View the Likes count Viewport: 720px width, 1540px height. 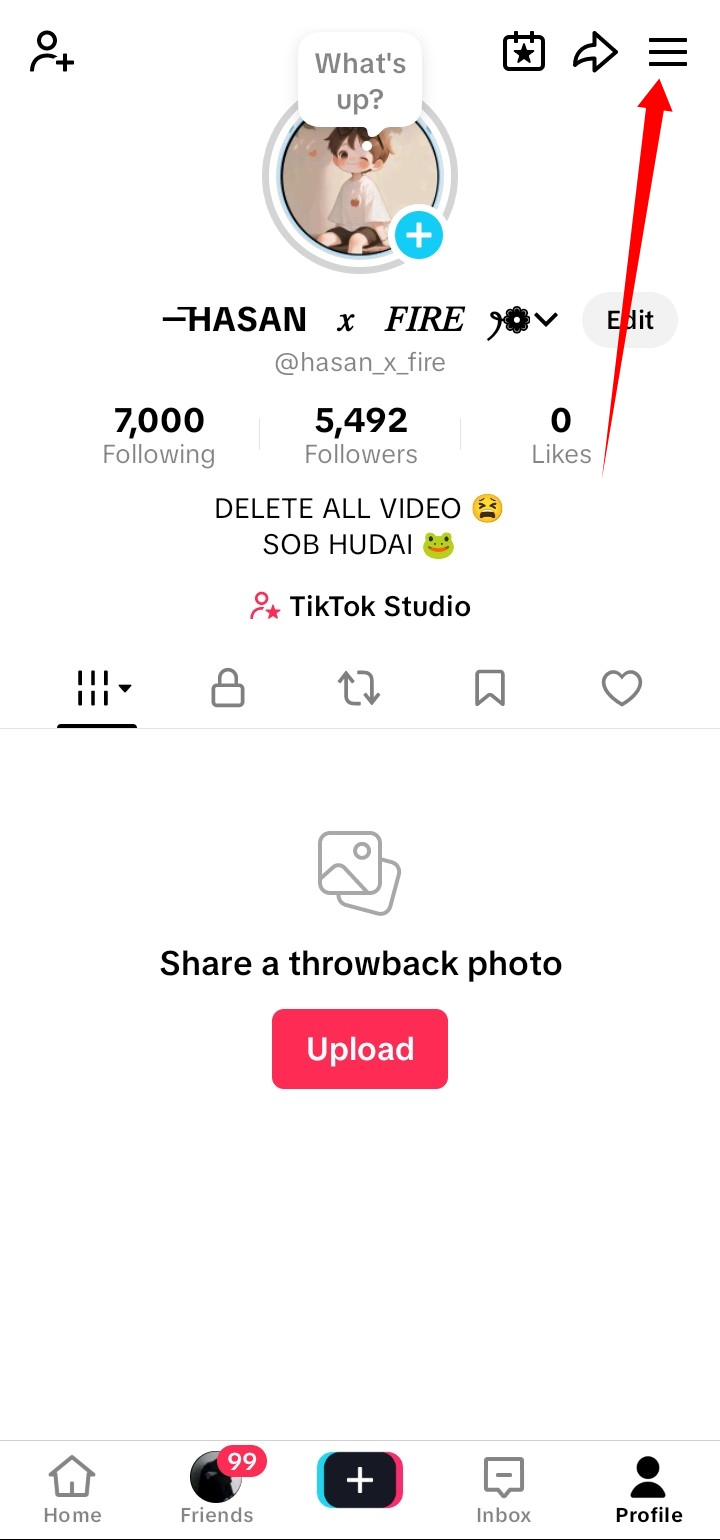pyautogui.click(x=561, y=435)
